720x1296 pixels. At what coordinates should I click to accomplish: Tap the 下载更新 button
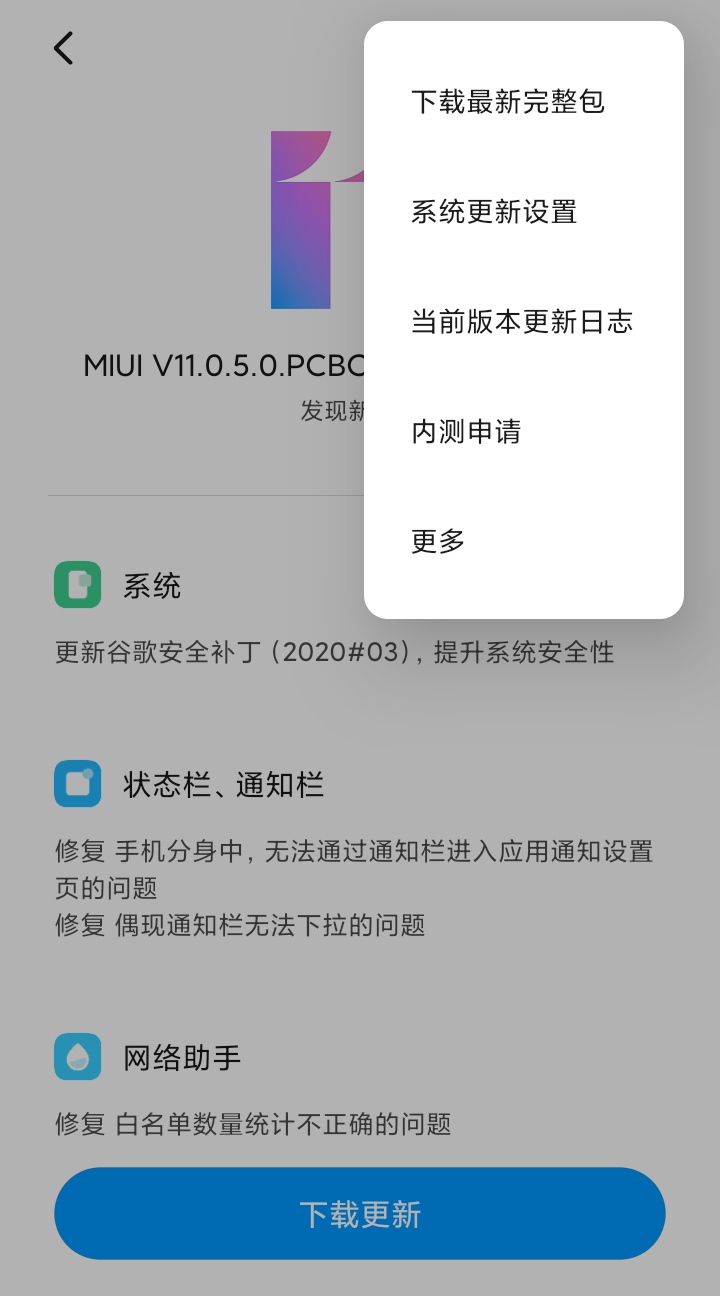pyautogui.click(x=360, y=1213)
